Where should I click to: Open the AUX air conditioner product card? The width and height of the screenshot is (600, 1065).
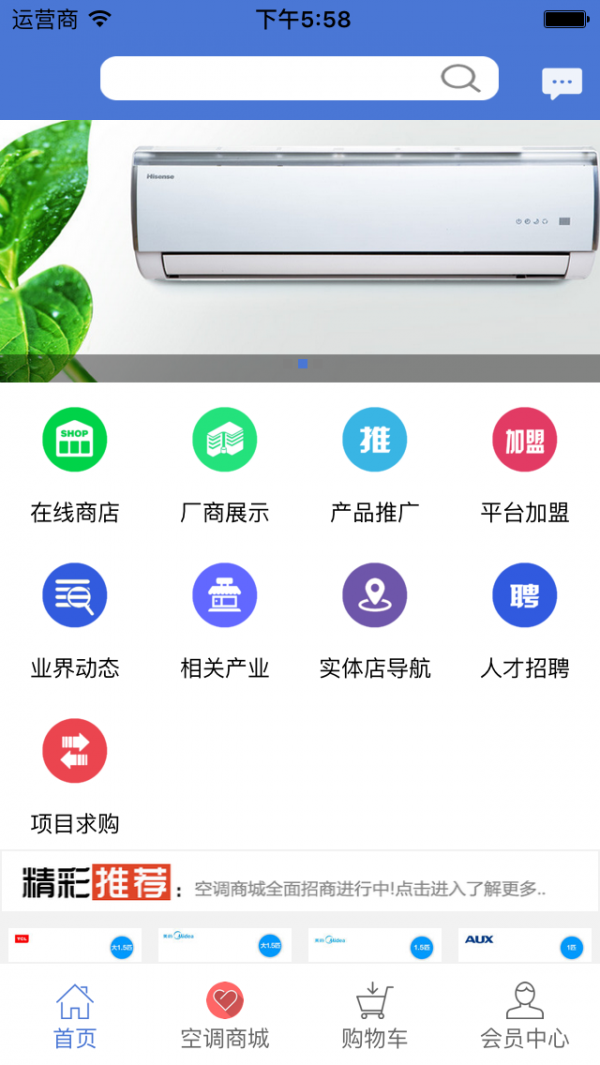coord(524,945)
